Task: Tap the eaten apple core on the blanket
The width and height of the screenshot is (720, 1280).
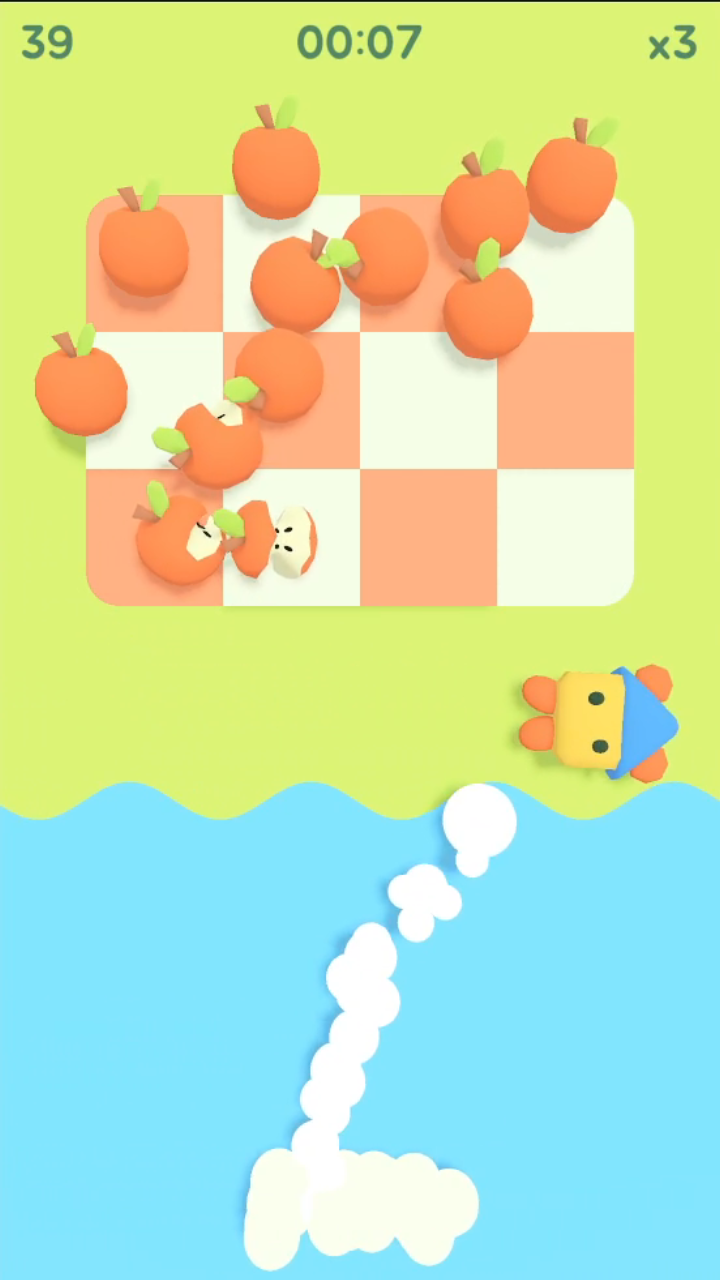Action: (x=280, y=541)
